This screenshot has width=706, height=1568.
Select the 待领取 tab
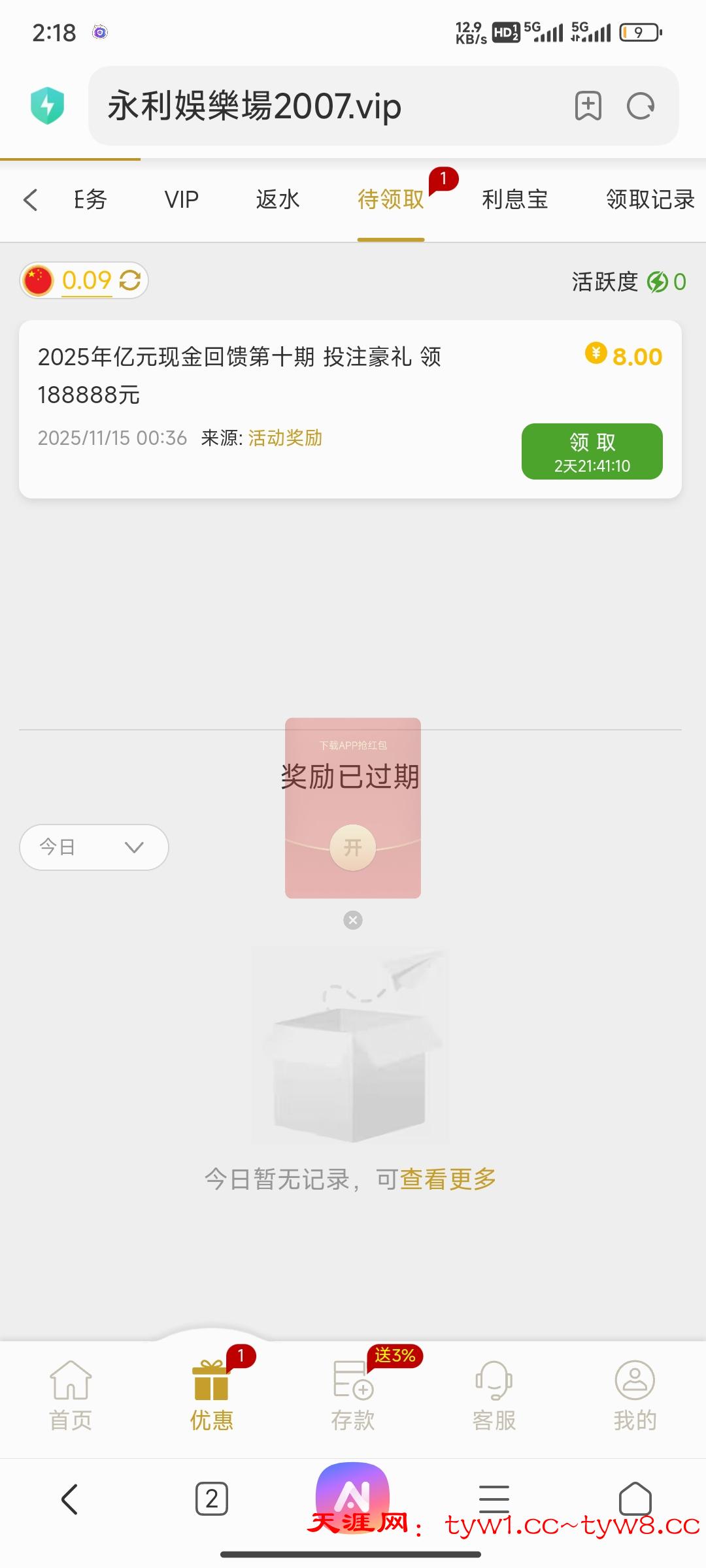coord(391,200)
